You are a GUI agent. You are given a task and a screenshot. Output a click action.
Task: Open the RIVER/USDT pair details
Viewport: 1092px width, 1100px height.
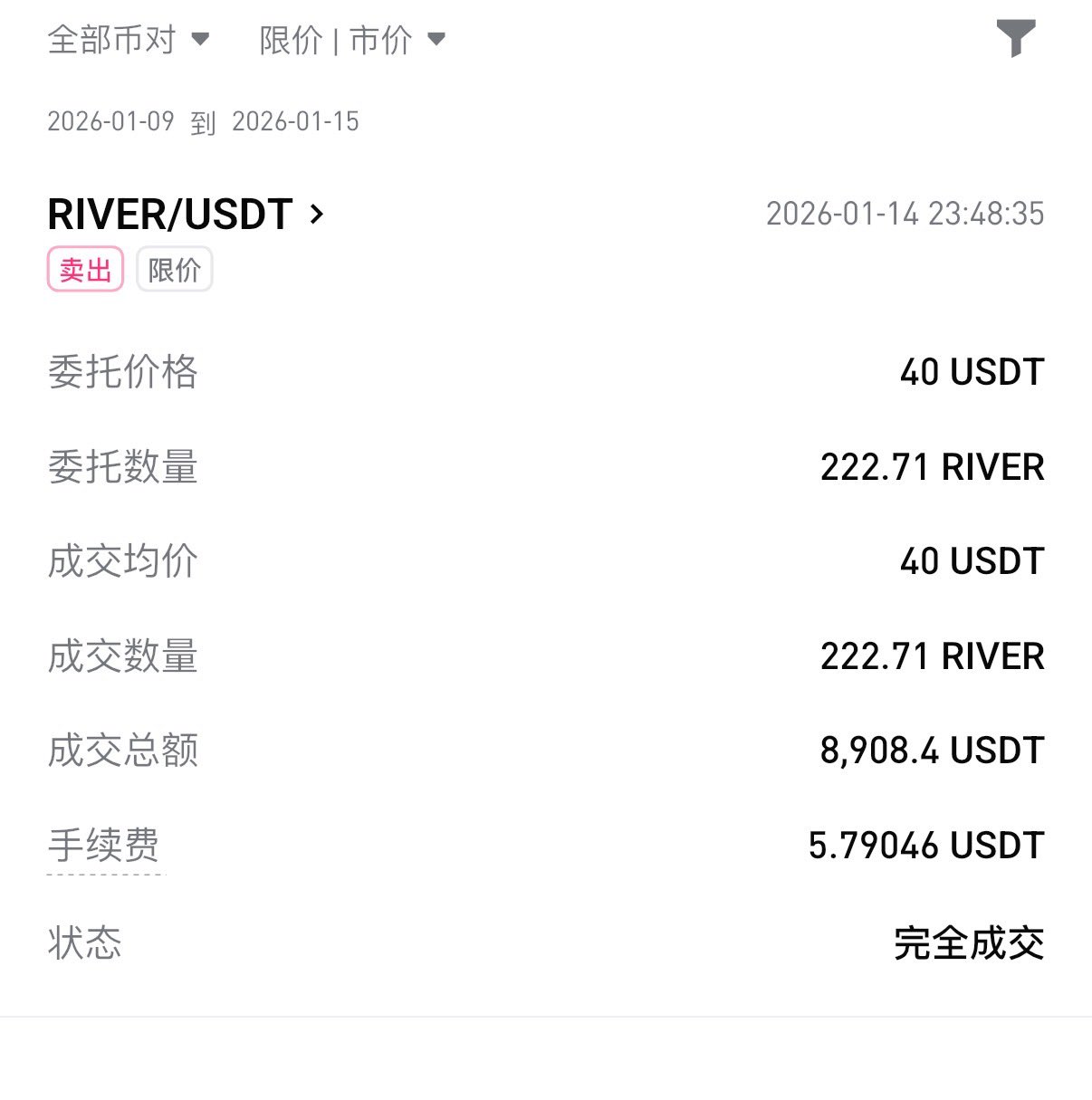pyautogui.click(x=185, y=215)
